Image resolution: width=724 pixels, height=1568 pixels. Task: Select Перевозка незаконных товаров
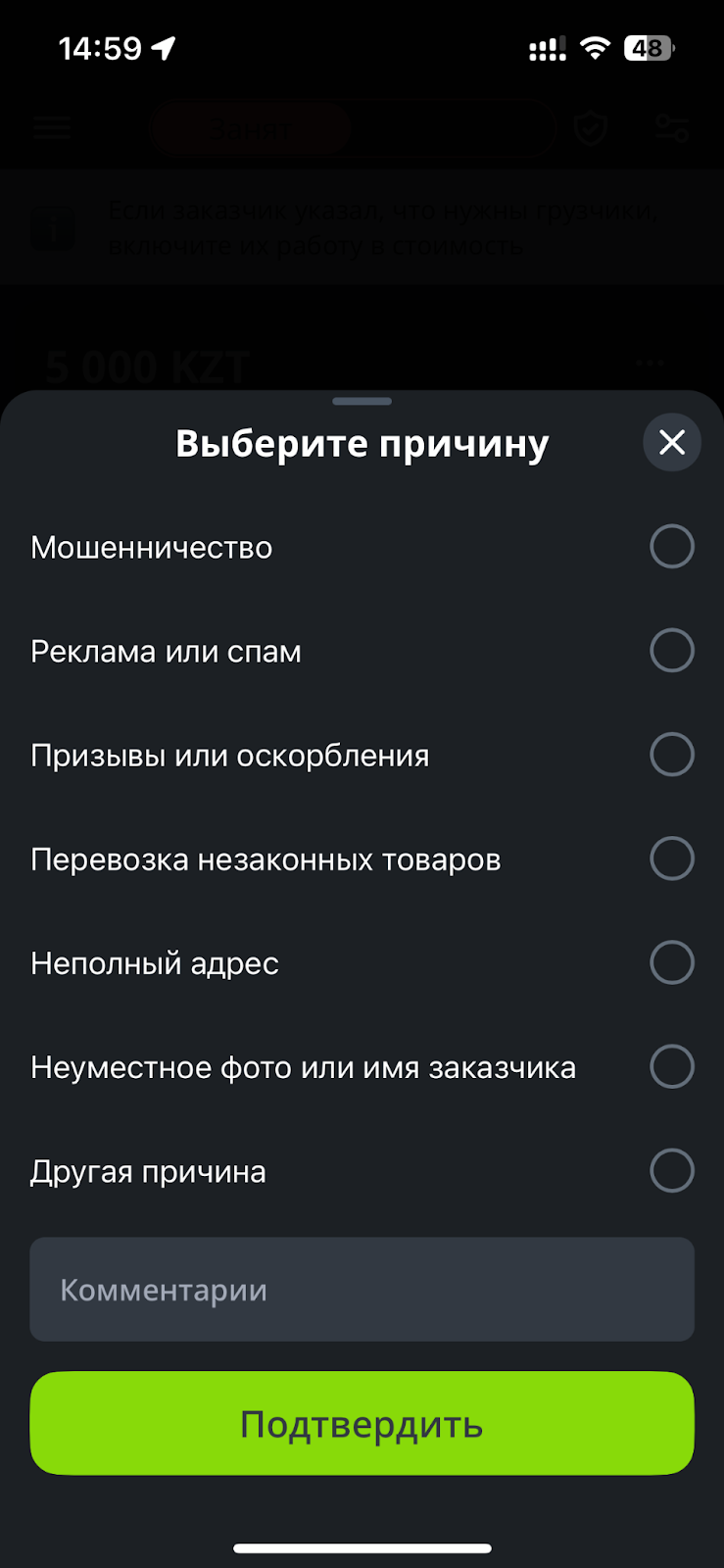point(671,858)
